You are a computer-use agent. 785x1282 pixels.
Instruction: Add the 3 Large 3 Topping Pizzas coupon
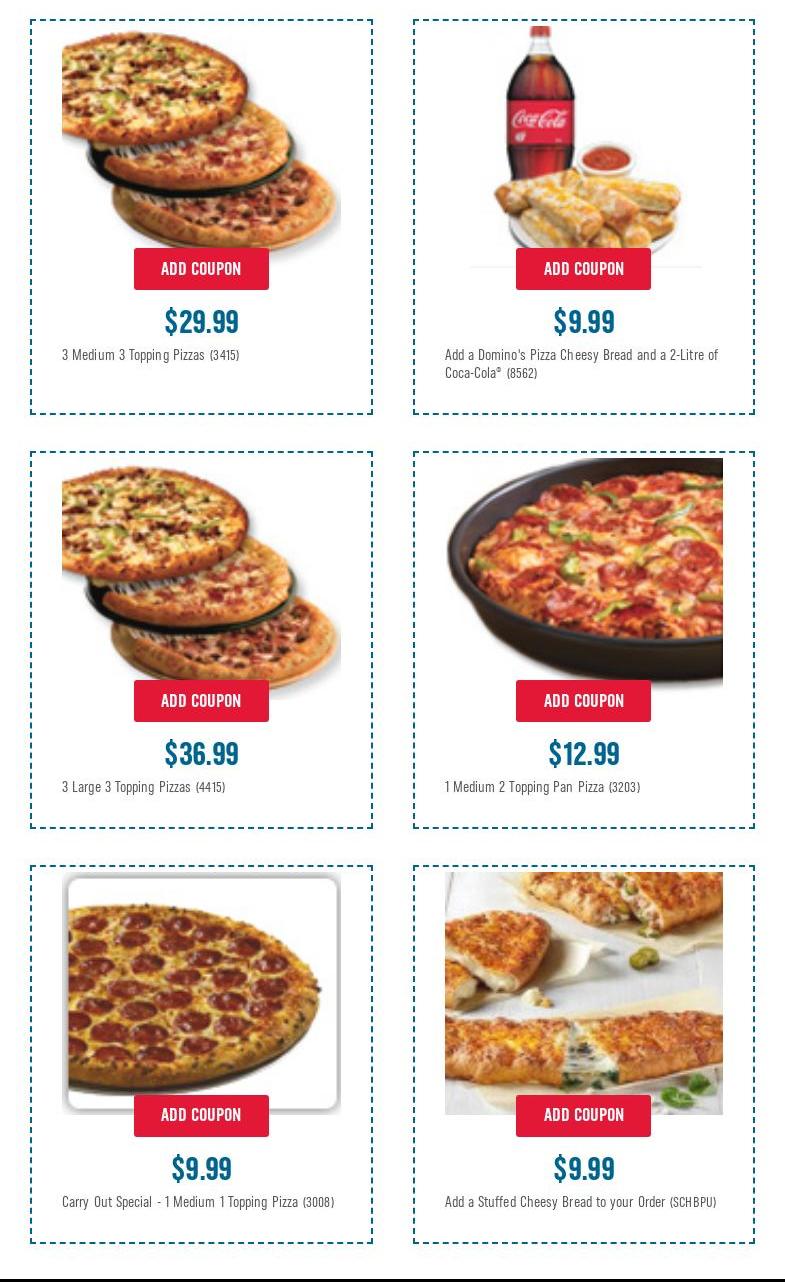click(x=201, y=701)
